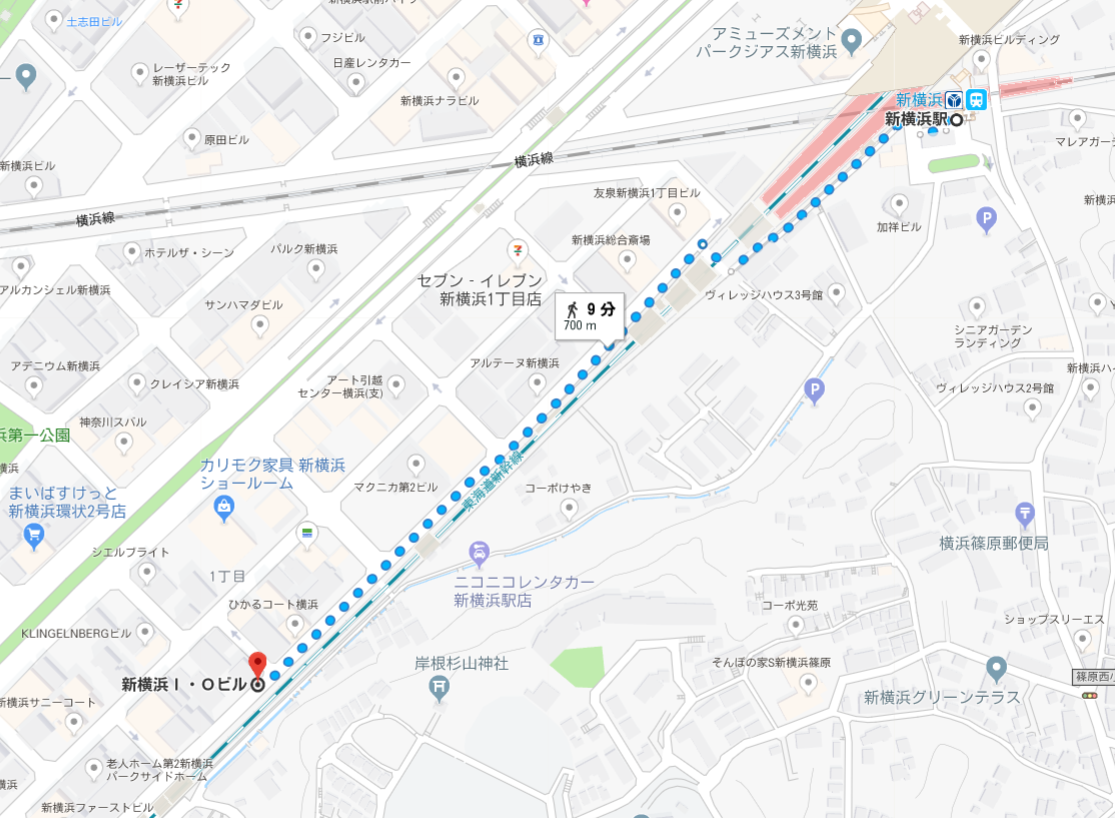Tap the parking marker near ヴィレッジハウス3号館

tap(815, 390)
